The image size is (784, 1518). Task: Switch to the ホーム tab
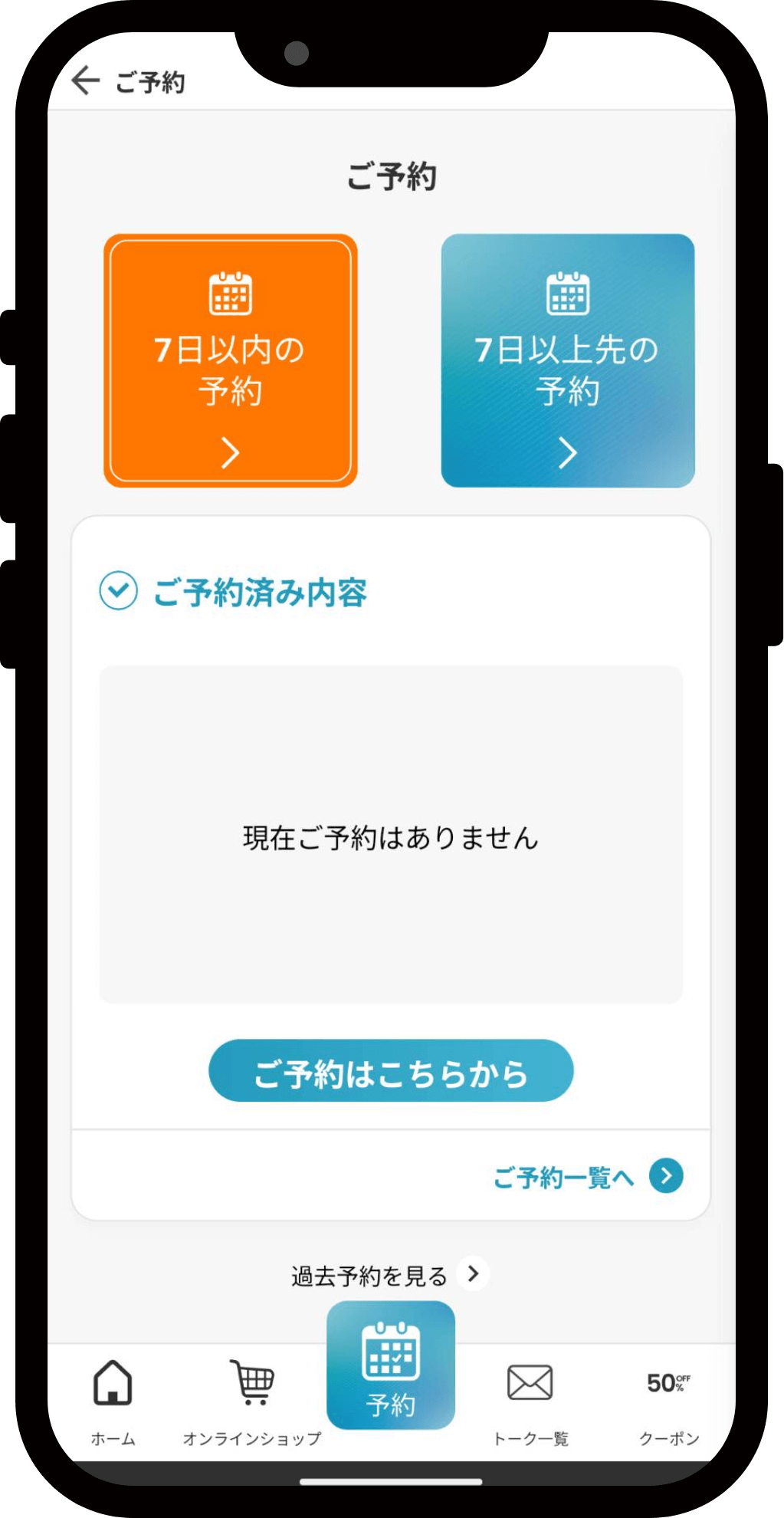[113, 1400]
